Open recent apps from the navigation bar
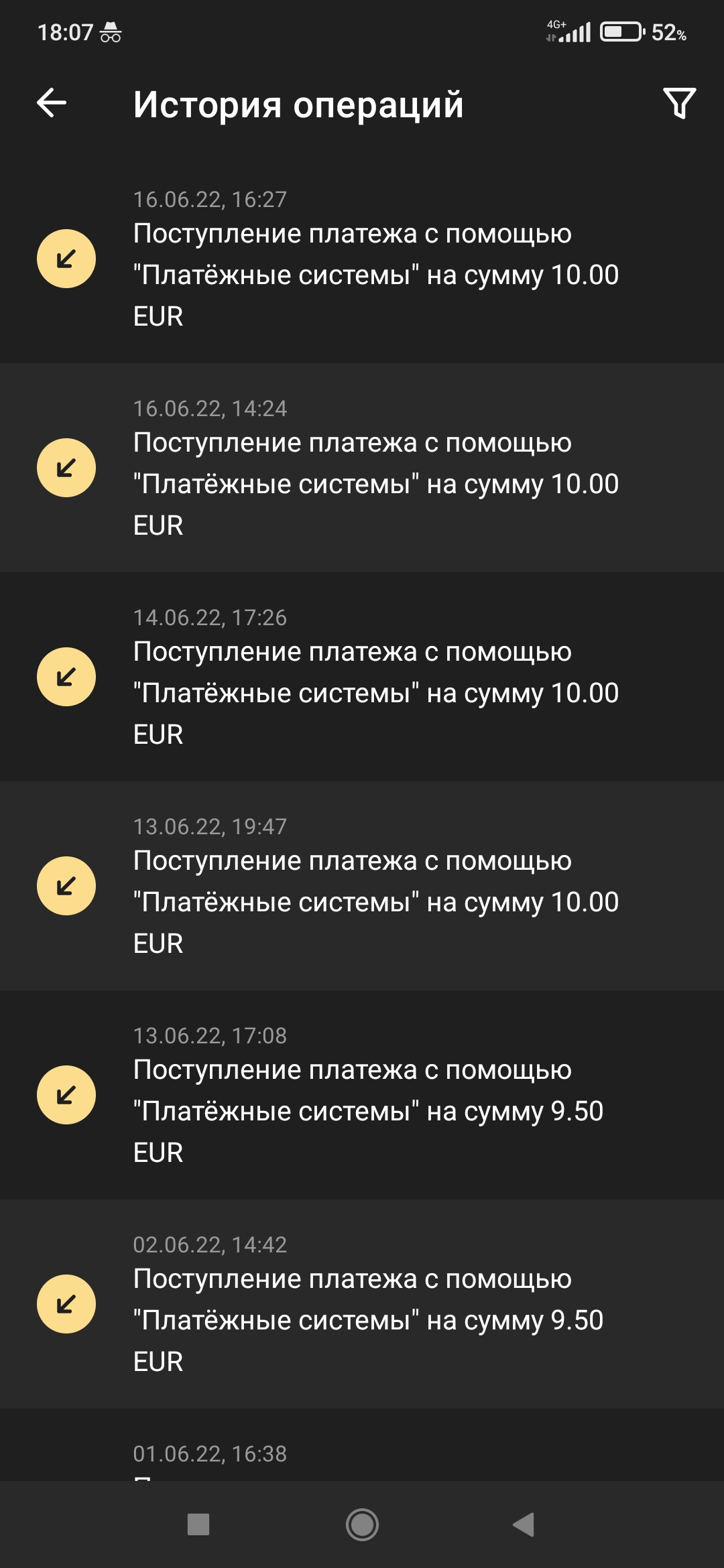The height and width of the screenshot is (1568, 724). click(198, 1524)
